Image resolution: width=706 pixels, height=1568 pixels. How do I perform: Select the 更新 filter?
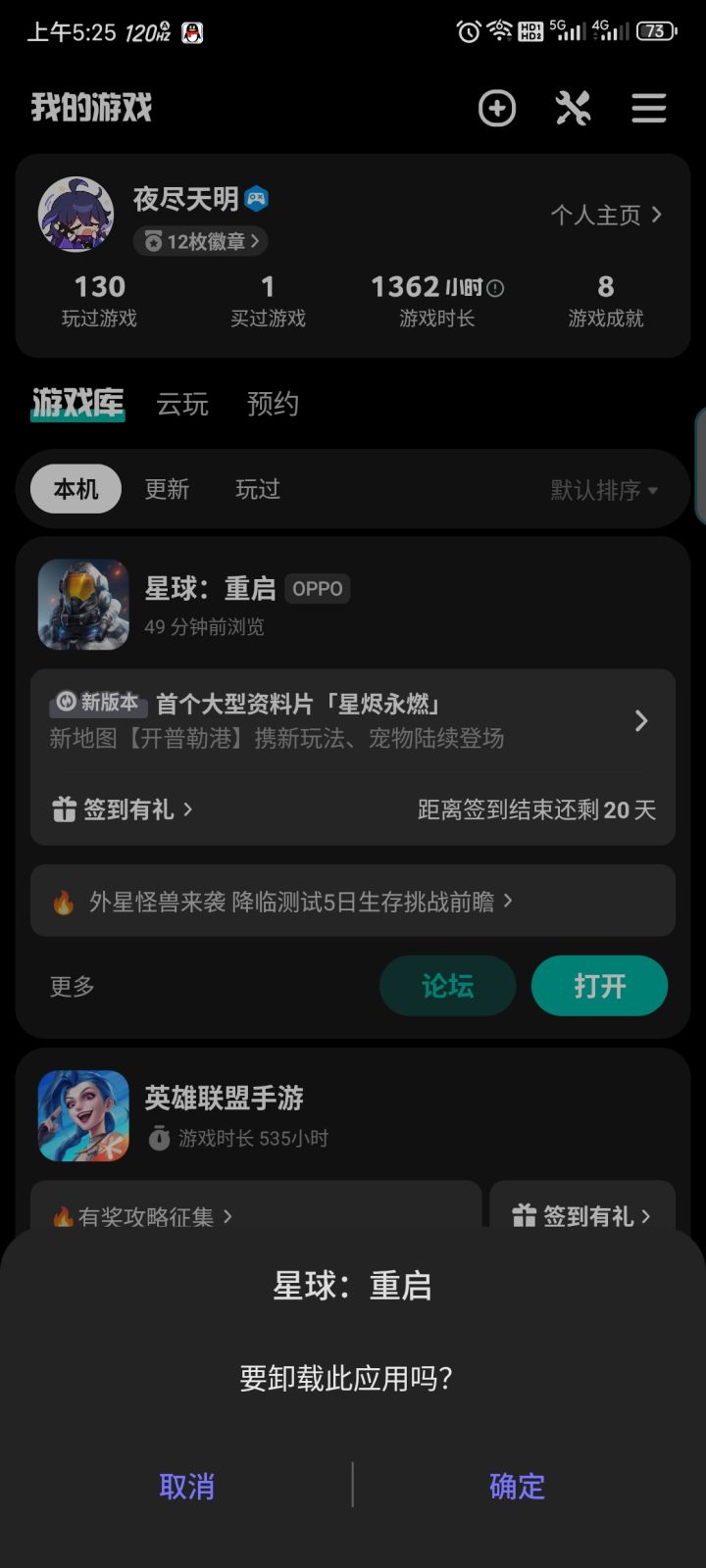click(x=167, y=489)
